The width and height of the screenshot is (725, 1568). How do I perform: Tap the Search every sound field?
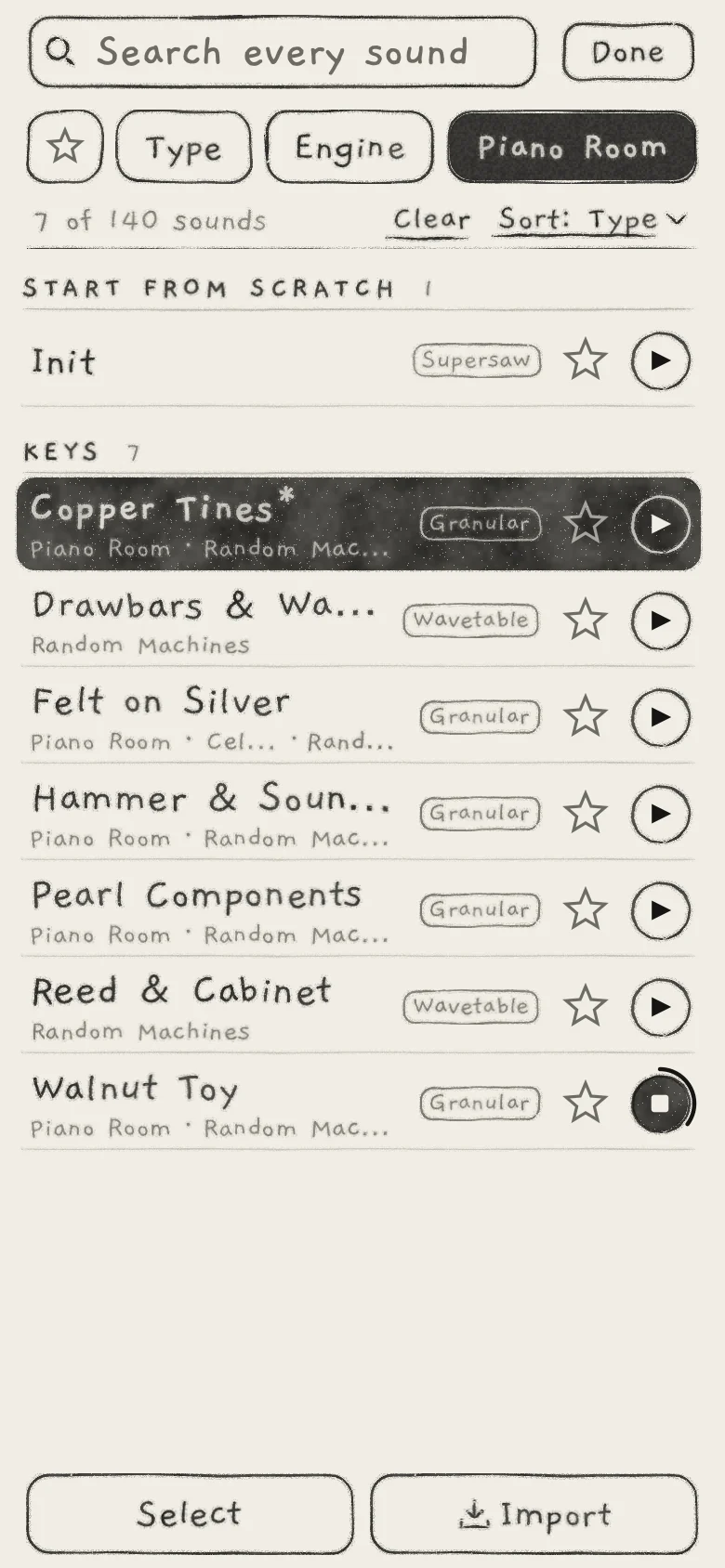(283, 52)
